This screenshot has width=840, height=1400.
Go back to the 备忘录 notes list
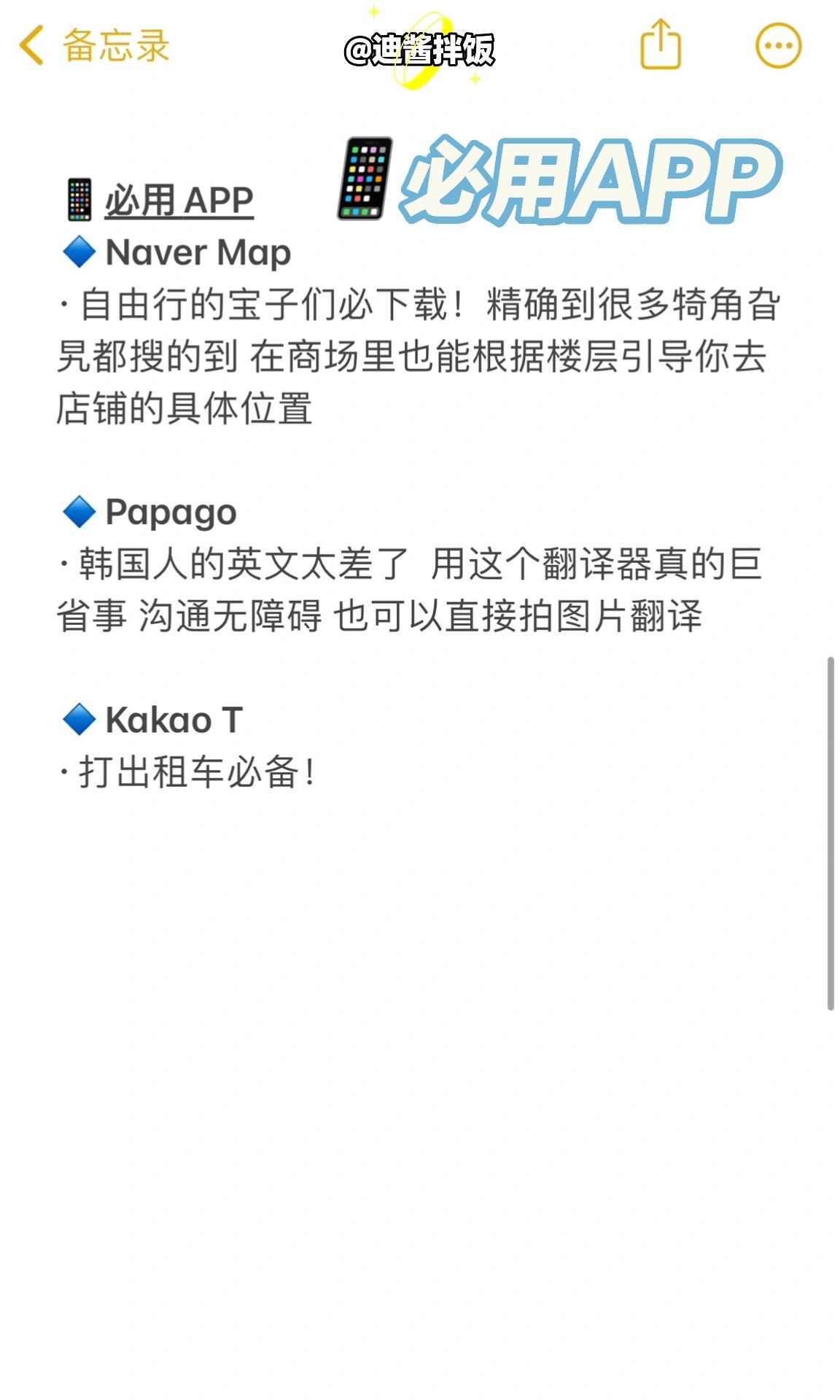(x=95, y=45)
